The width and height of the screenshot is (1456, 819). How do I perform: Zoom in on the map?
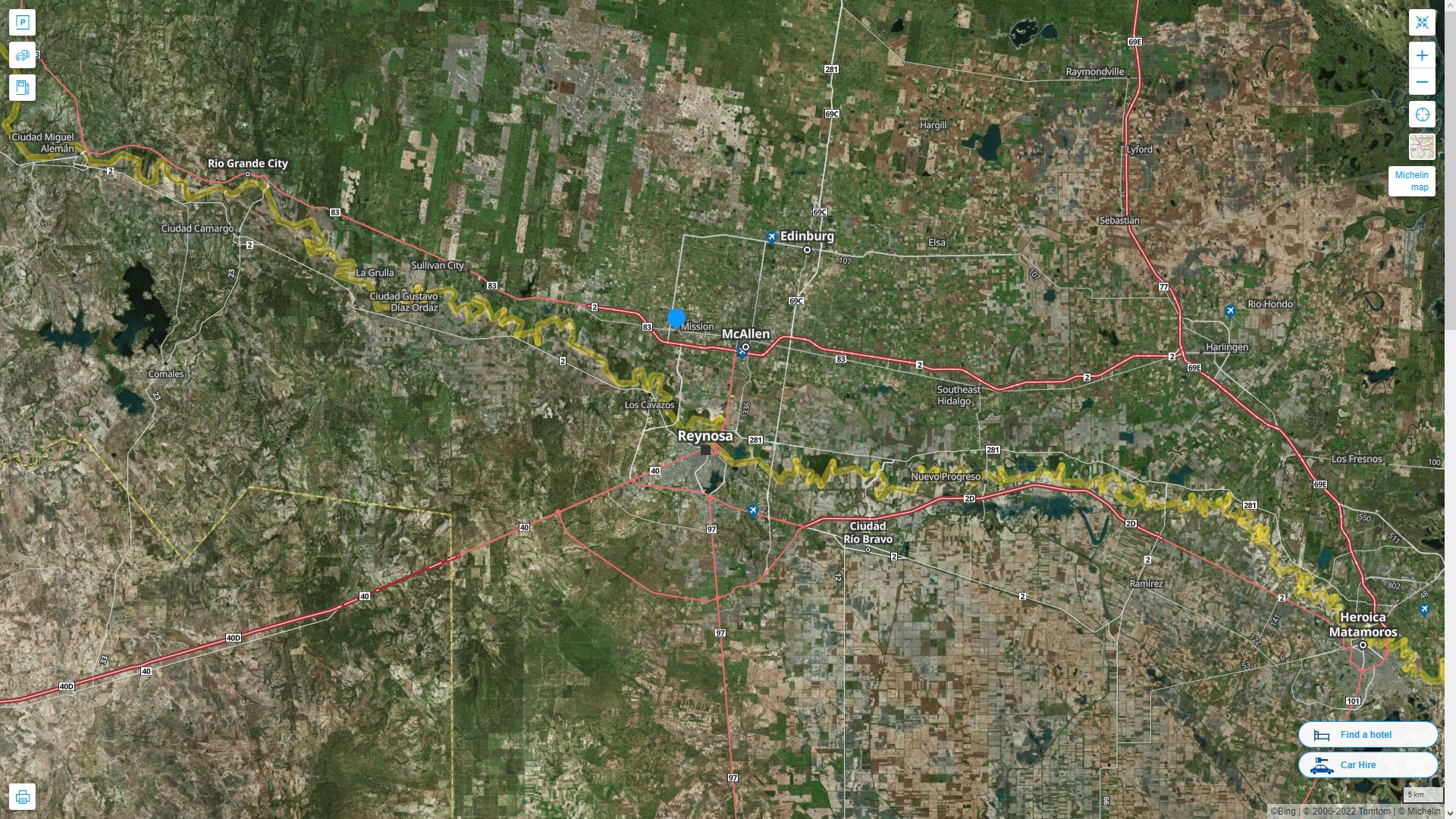click(x=1422, y=55)
